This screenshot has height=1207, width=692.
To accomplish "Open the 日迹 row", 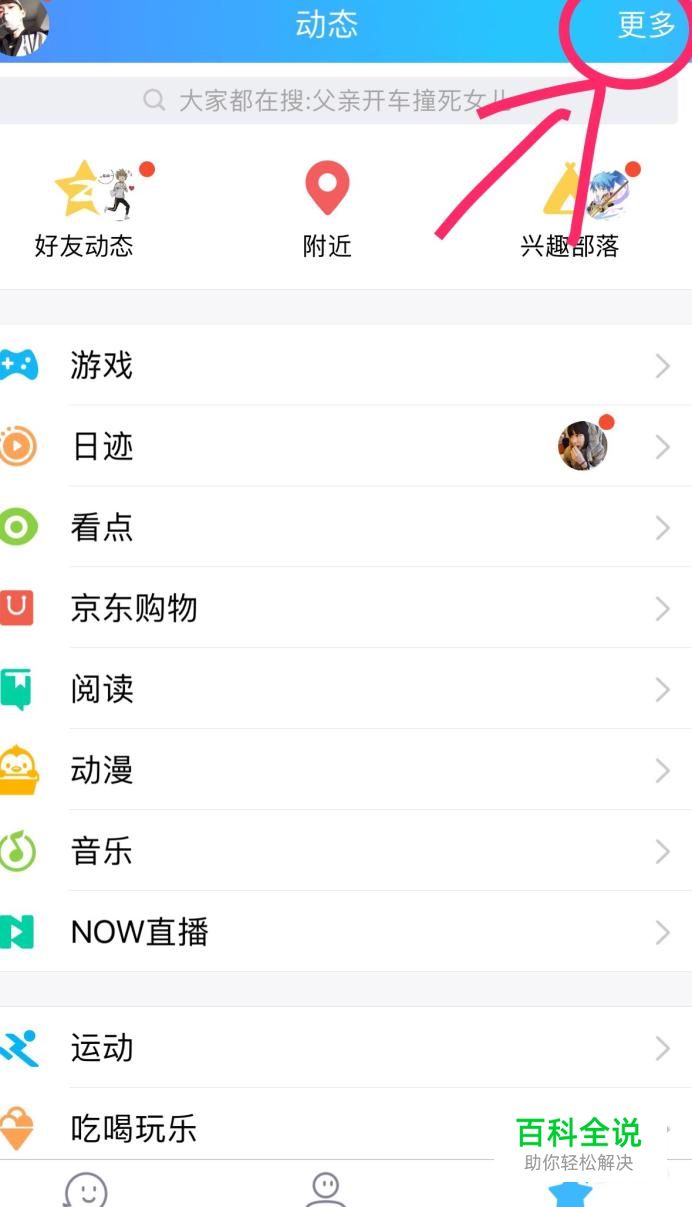I will (346, 446).
